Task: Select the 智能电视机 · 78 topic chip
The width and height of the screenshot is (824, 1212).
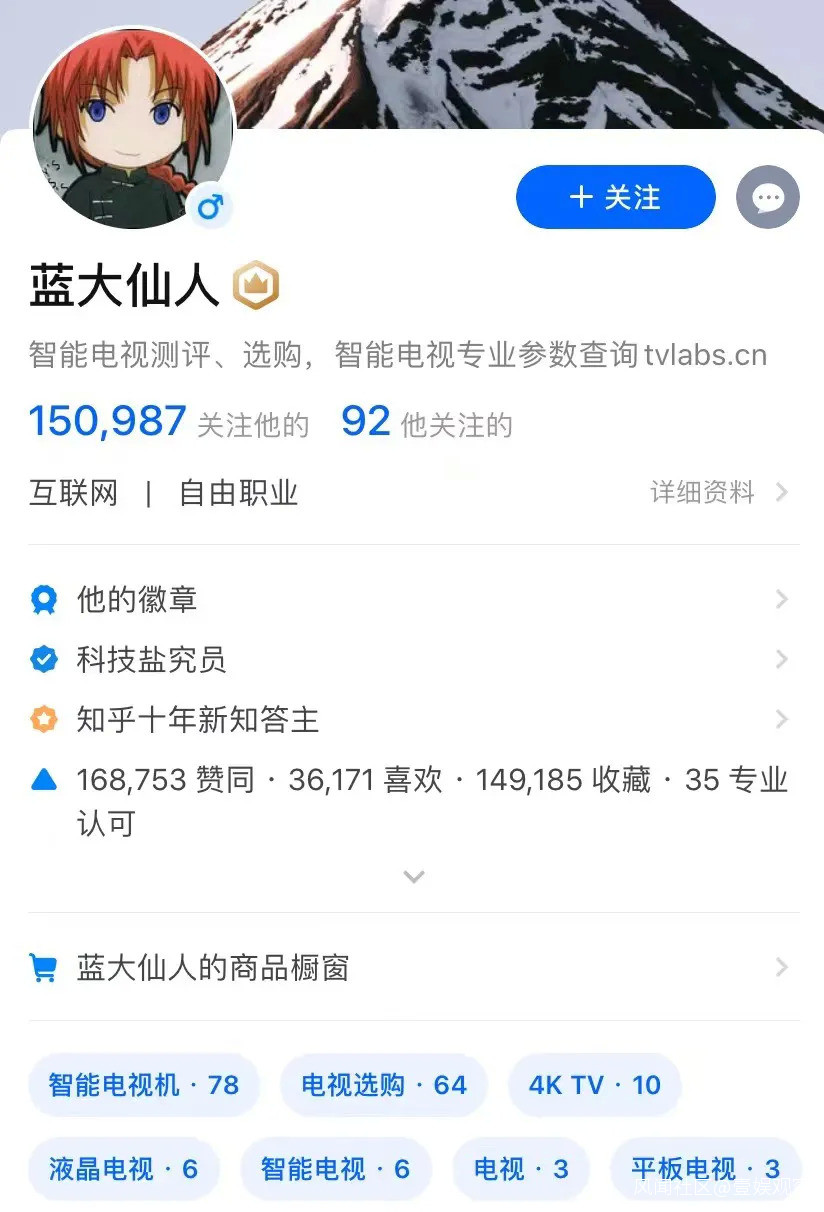Action: click(144, 1085)
